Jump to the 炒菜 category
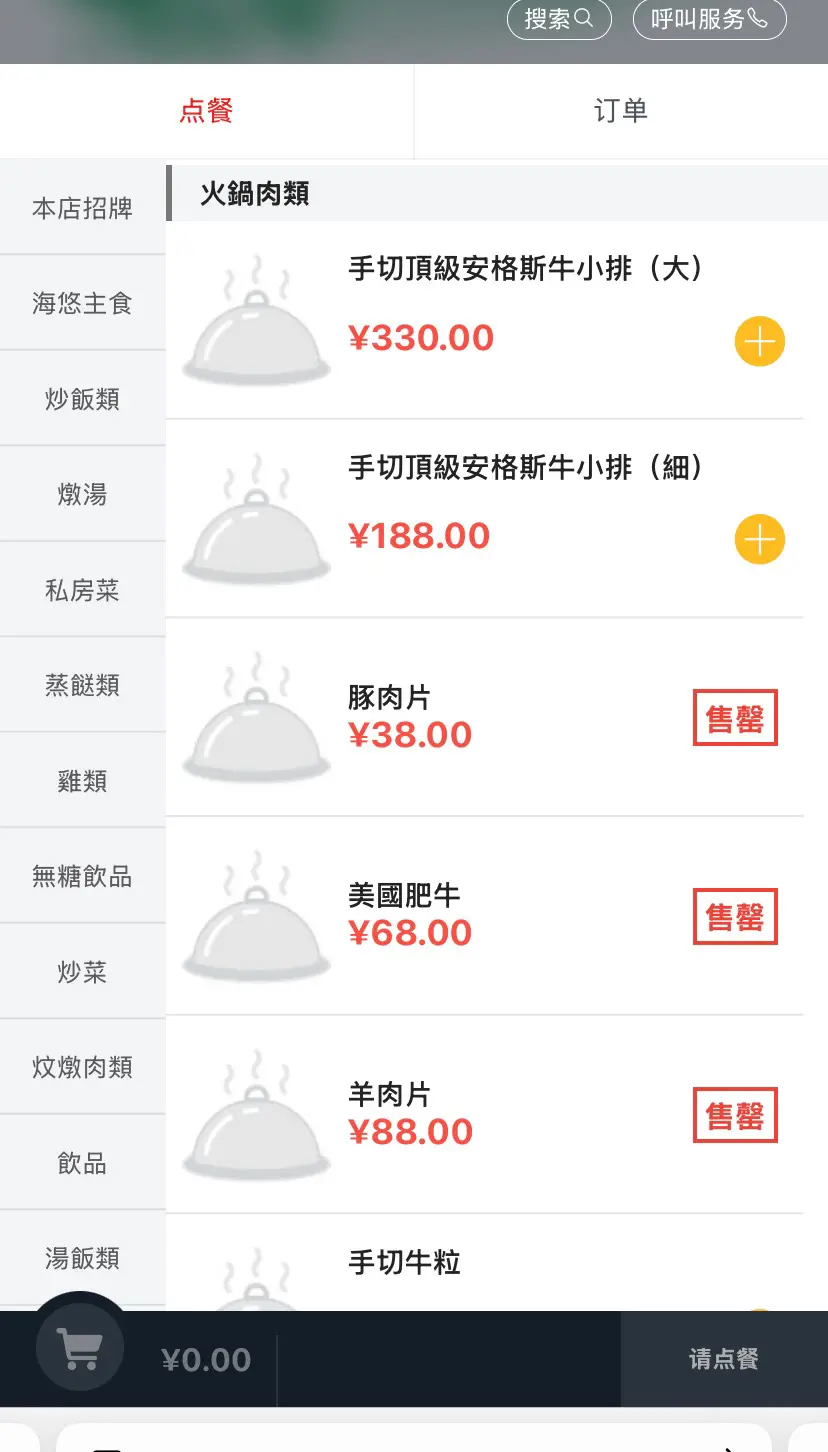The width and height of the screenshot is (828, 1452). pyautogui.click(x=82, y=972)
